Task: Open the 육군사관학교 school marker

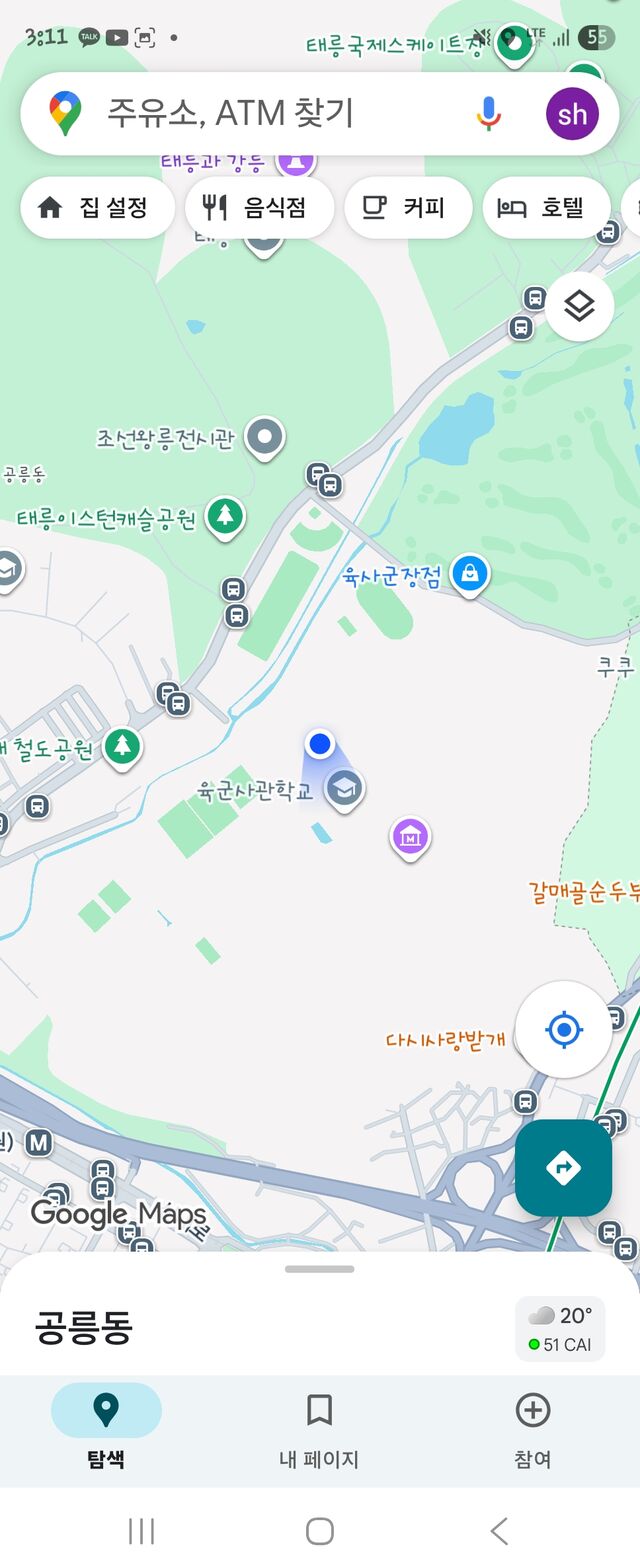Action: (344, 789)
